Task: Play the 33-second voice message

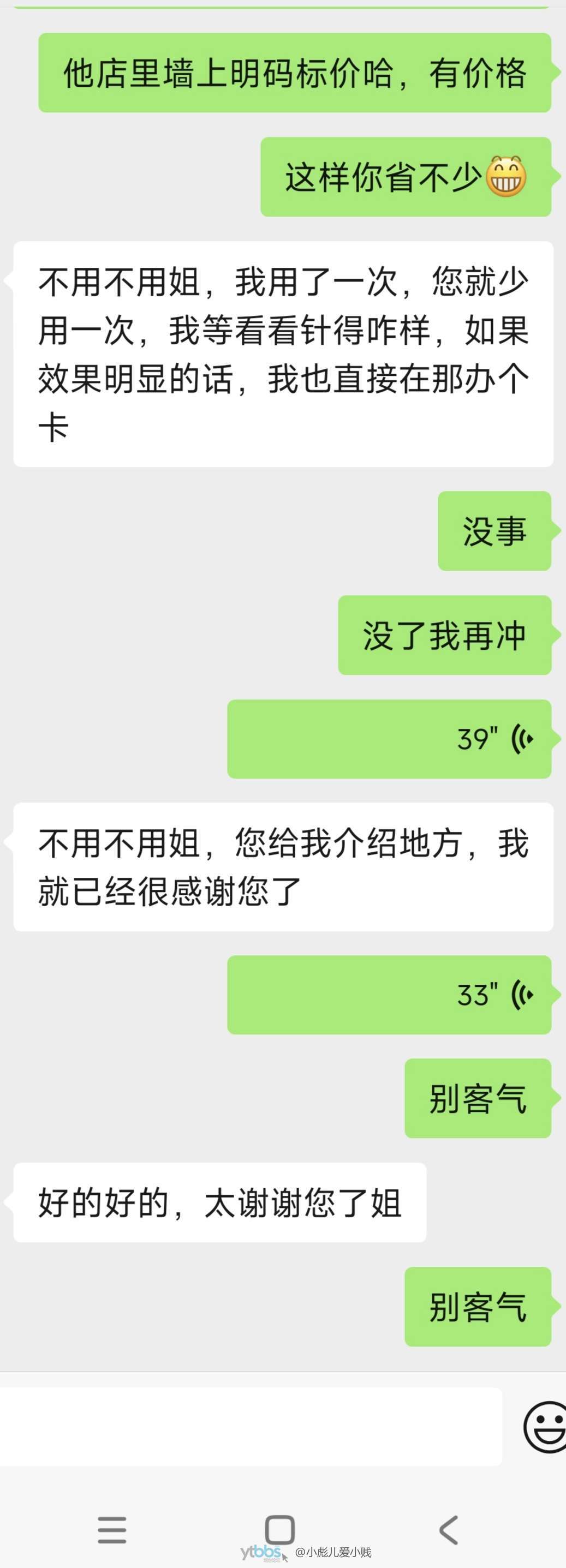Action: tap(389, 995)
